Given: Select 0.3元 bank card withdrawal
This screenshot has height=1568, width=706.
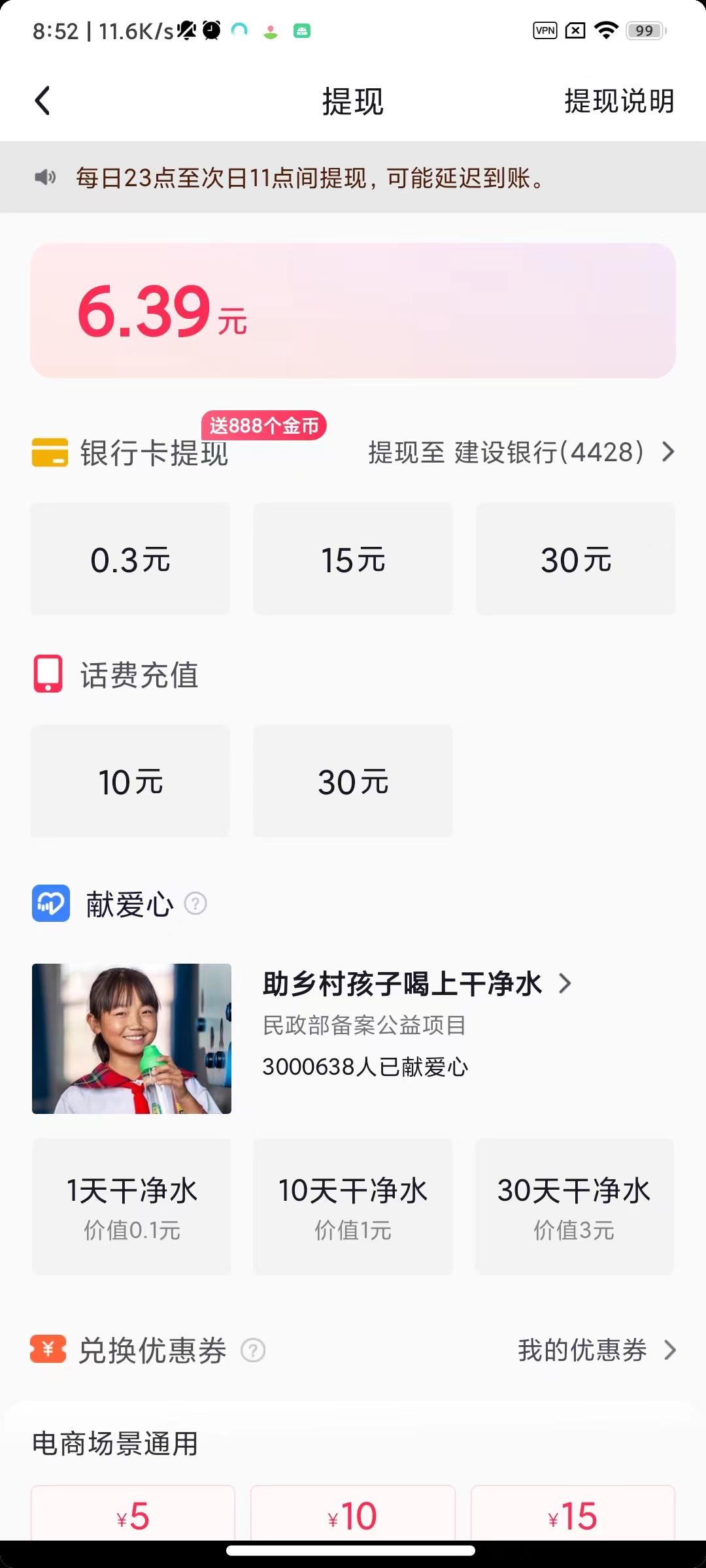Looking at the screenshot, I should [x=130, y=559].
